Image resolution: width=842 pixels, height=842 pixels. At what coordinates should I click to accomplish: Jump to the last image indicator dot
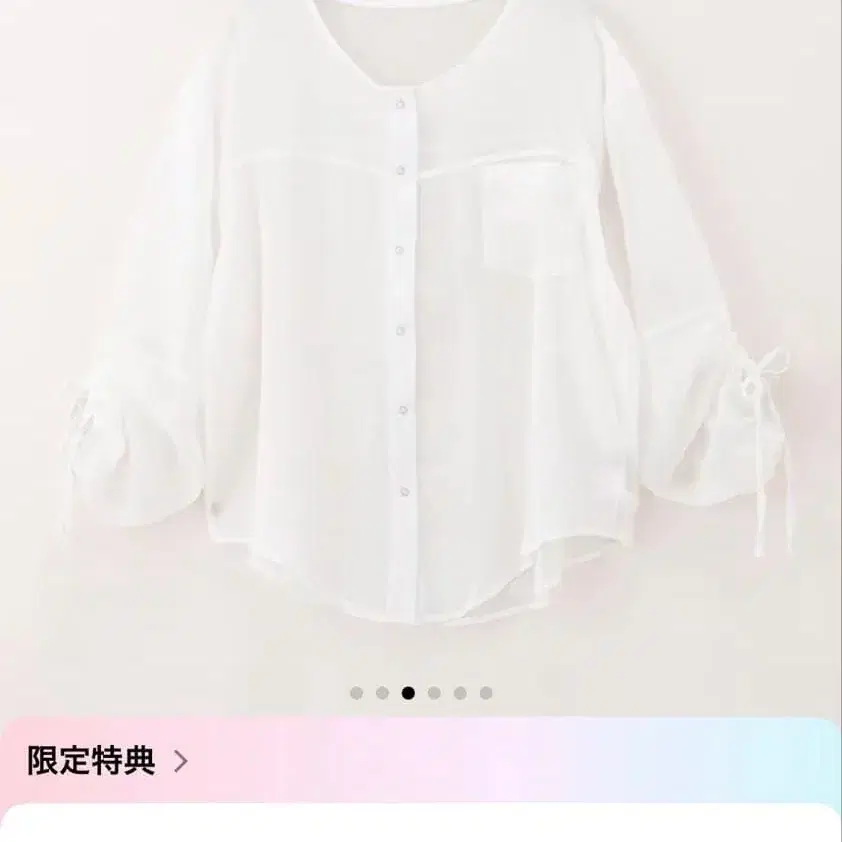coord(486,693)
